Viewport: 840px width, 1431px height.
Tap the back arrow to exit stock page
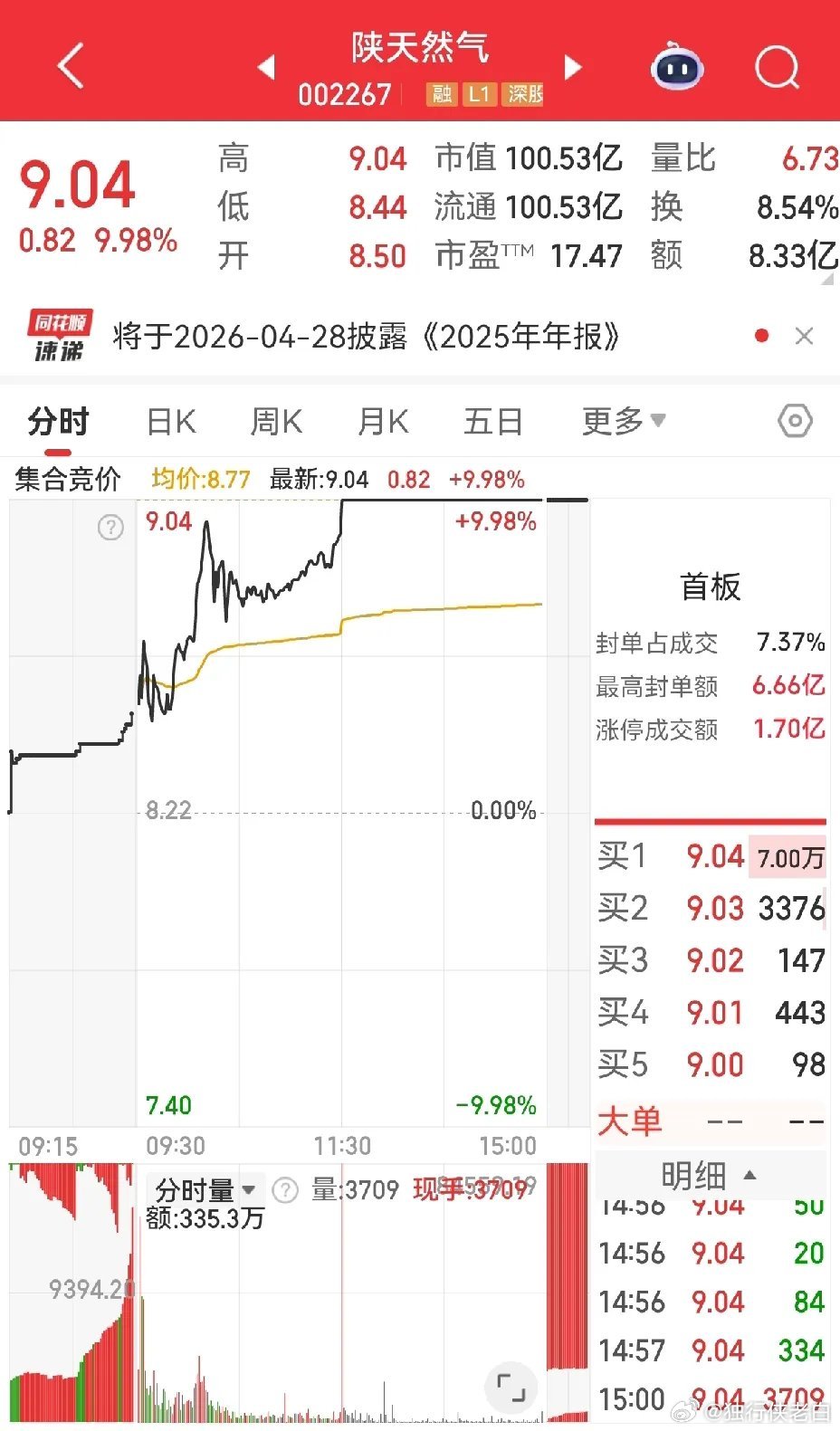click(x=71, y=67)
